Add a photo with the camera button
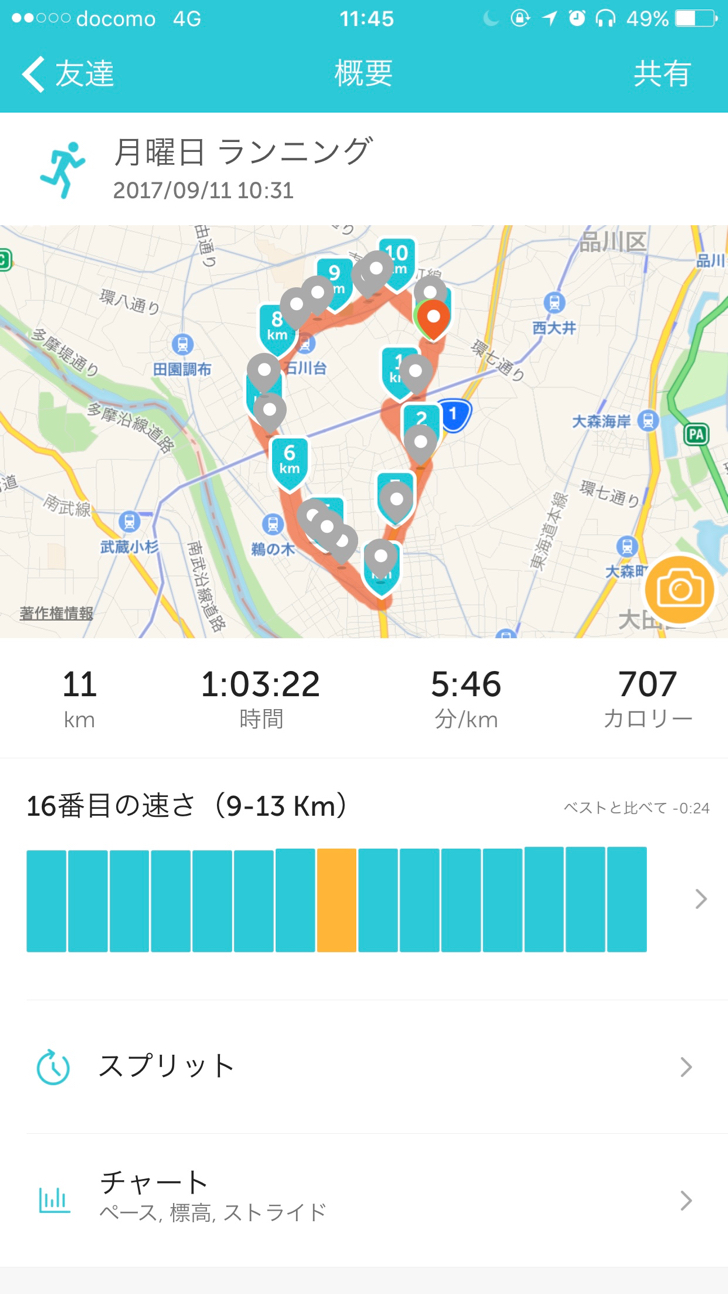Screen dimensions: 728x1294 [680, 590]
